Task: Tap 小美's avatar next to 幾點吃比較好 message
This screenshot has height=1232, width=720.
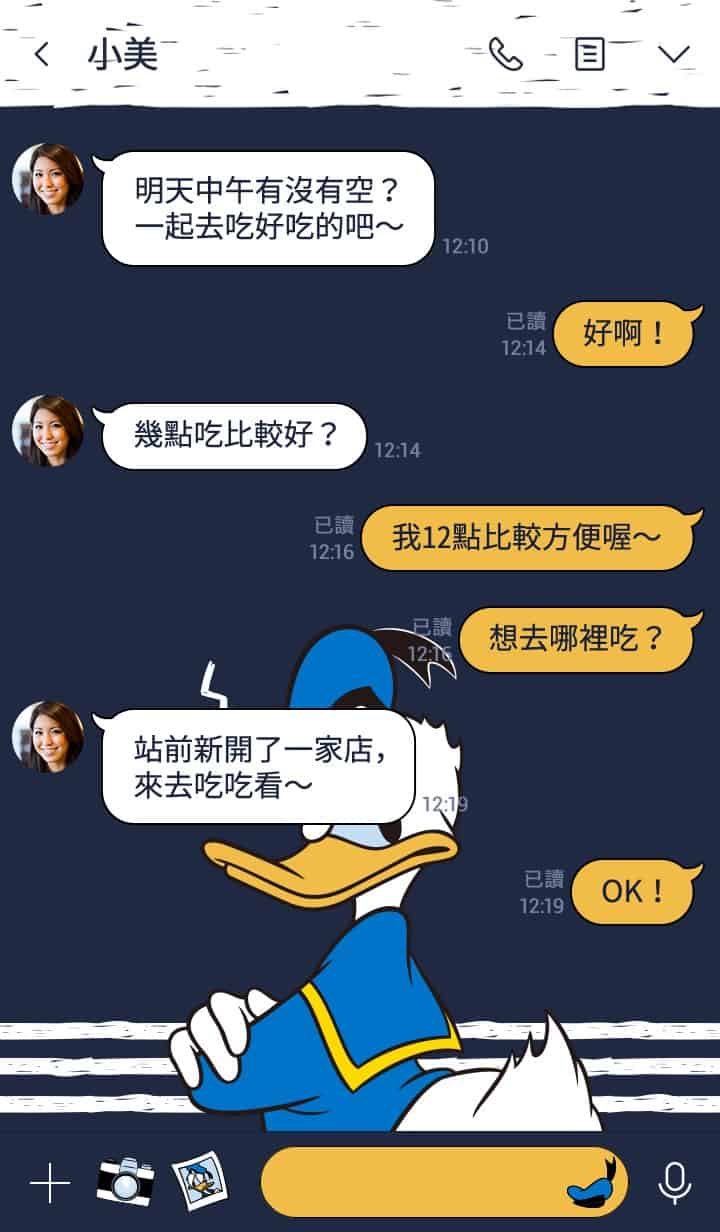Action: pyautogui.click(x=48, y=430)
